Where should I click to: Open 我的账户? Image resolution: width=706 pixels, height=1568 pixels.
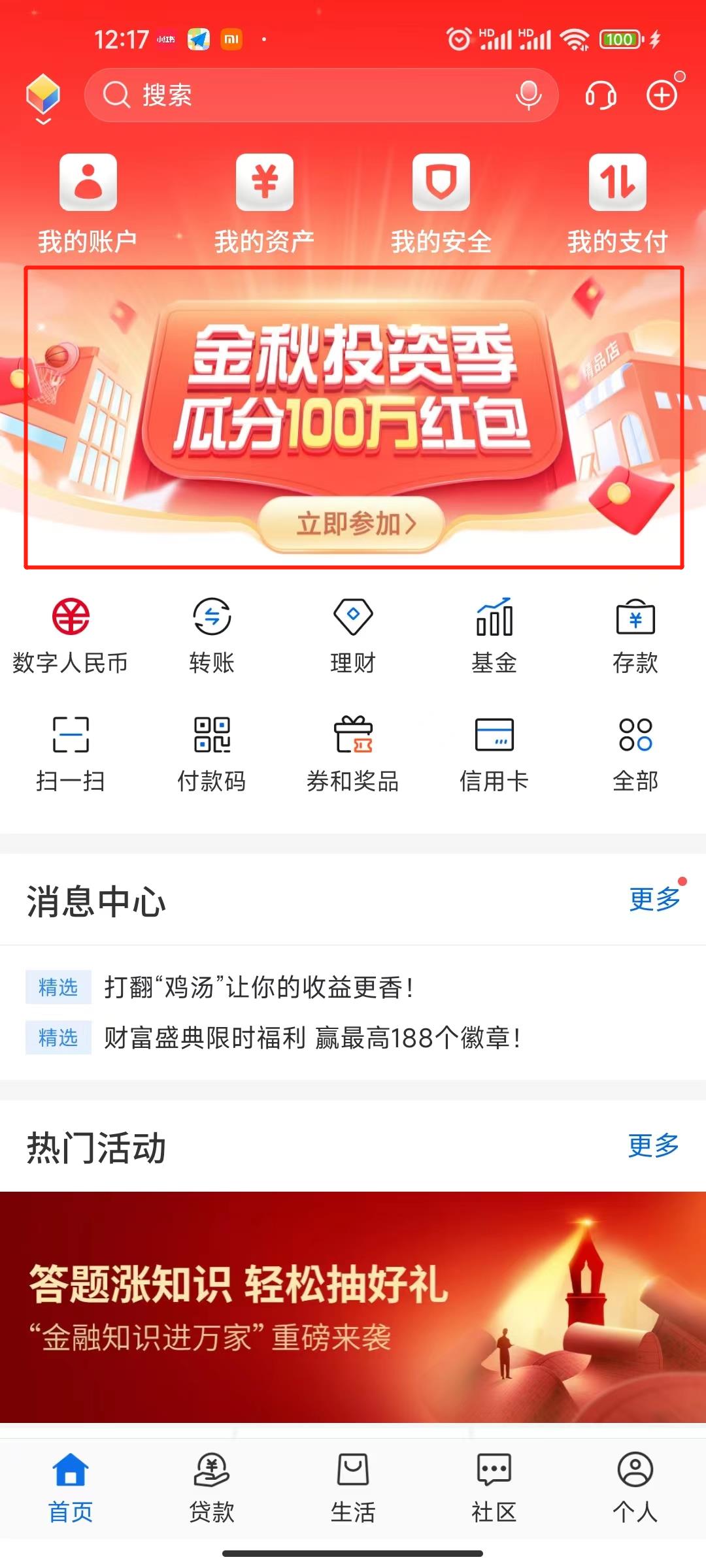pyautogui.click(x=88, y=203)
